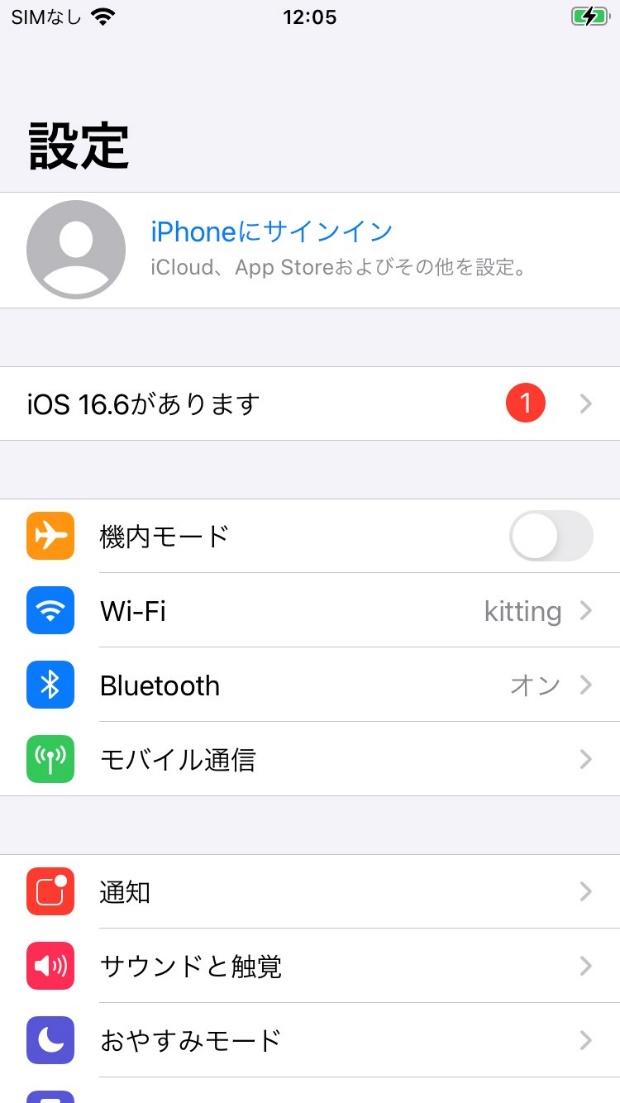Viewport: 620px width, 1103px height.
Task: Open Bluetooth settings
Action: [310, 685]
